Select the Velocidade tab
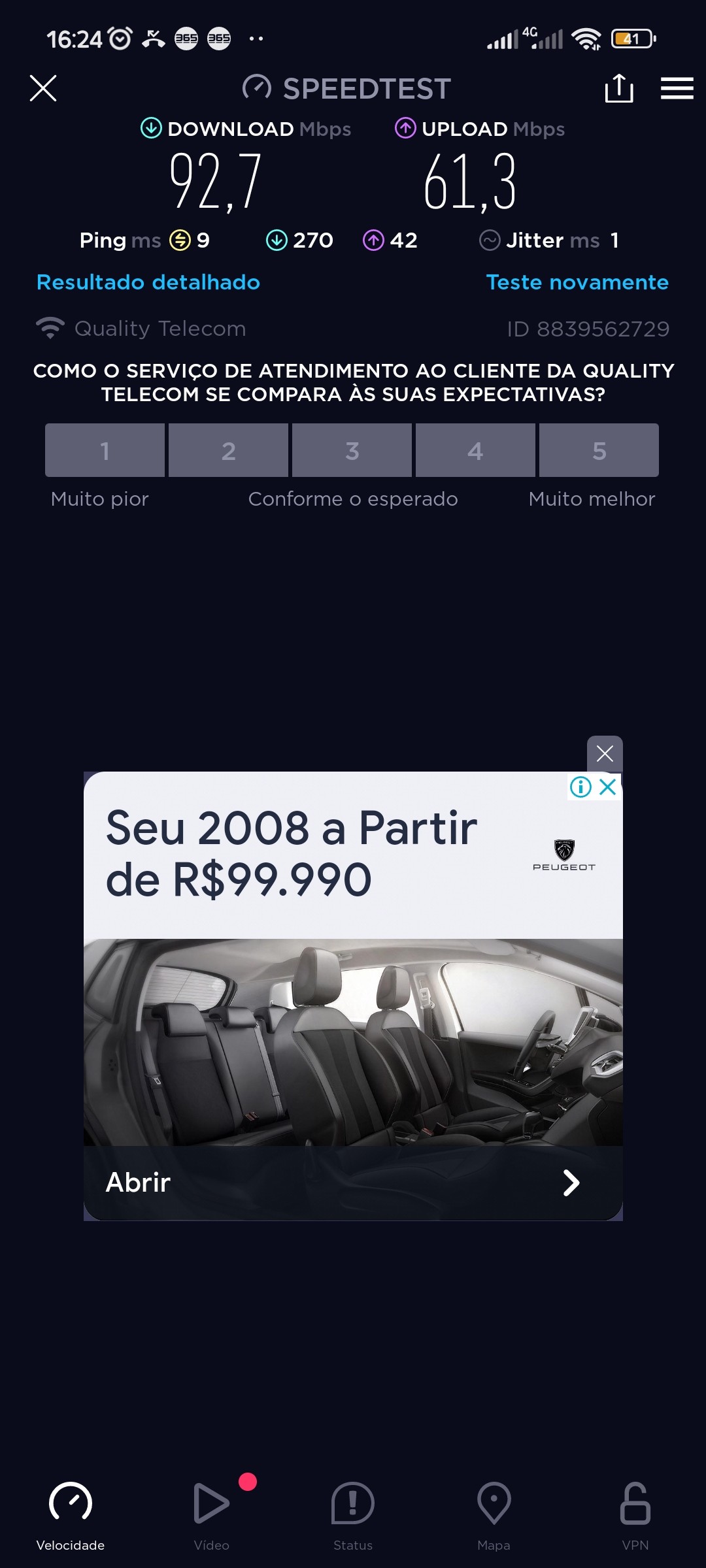706x1568 pixels. coord(71,1514)
